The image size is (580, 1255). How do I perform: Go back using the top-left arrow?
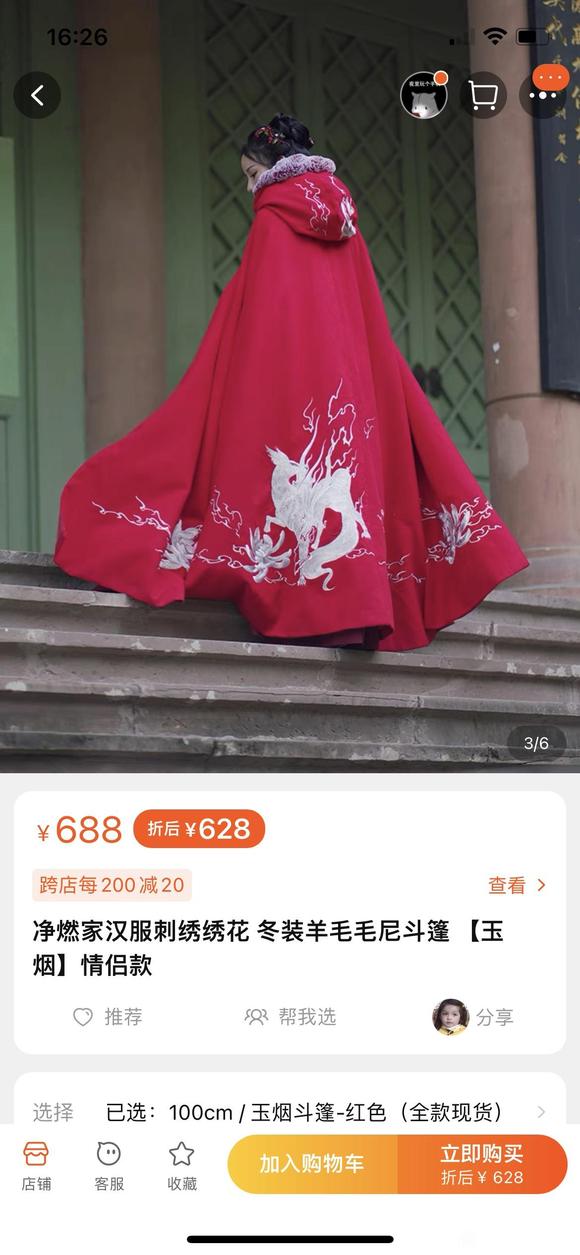pyautogui.click(x=37, y=95)
